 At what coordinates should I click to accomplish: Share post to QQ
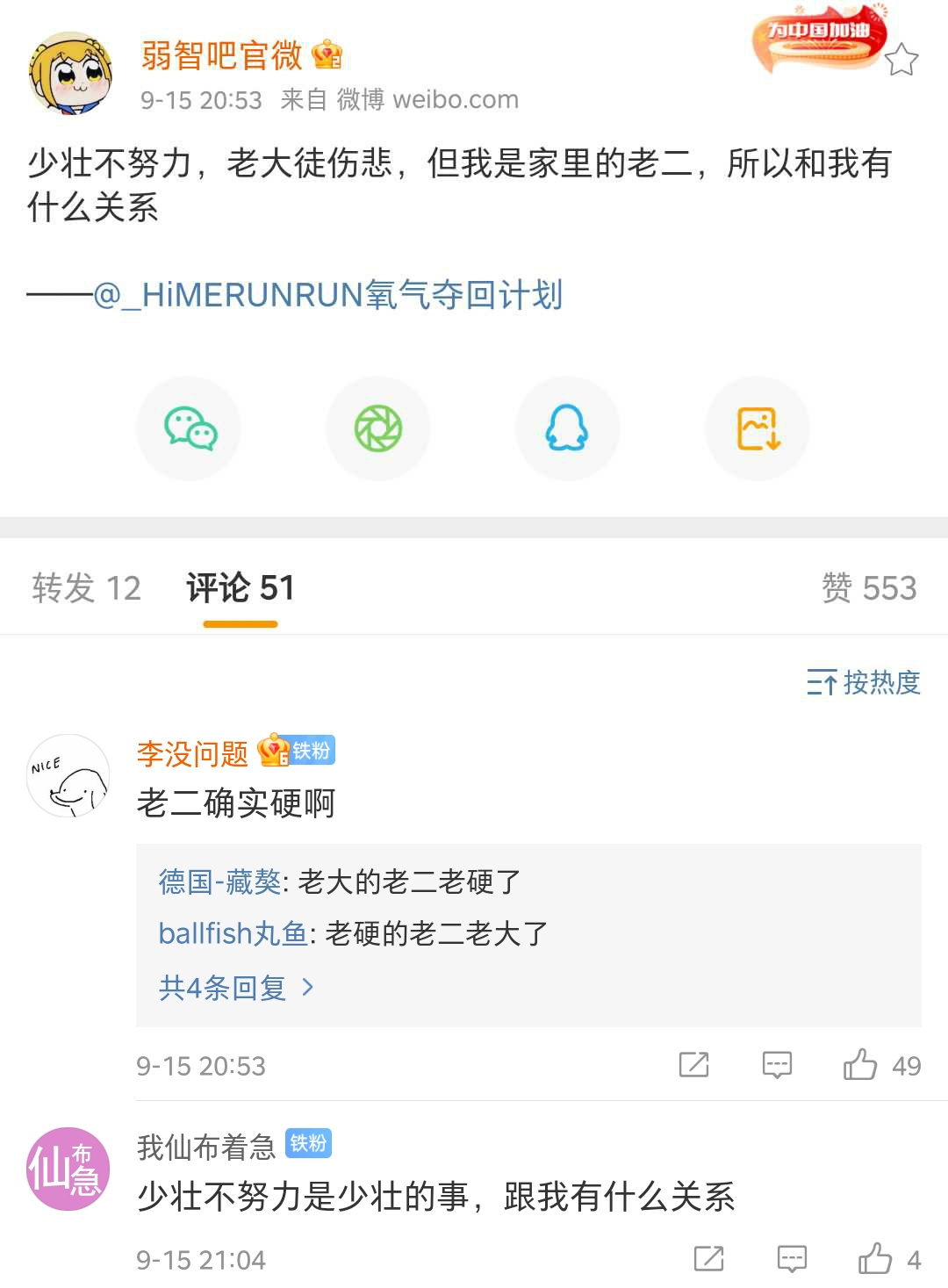(x=567, y=428)
